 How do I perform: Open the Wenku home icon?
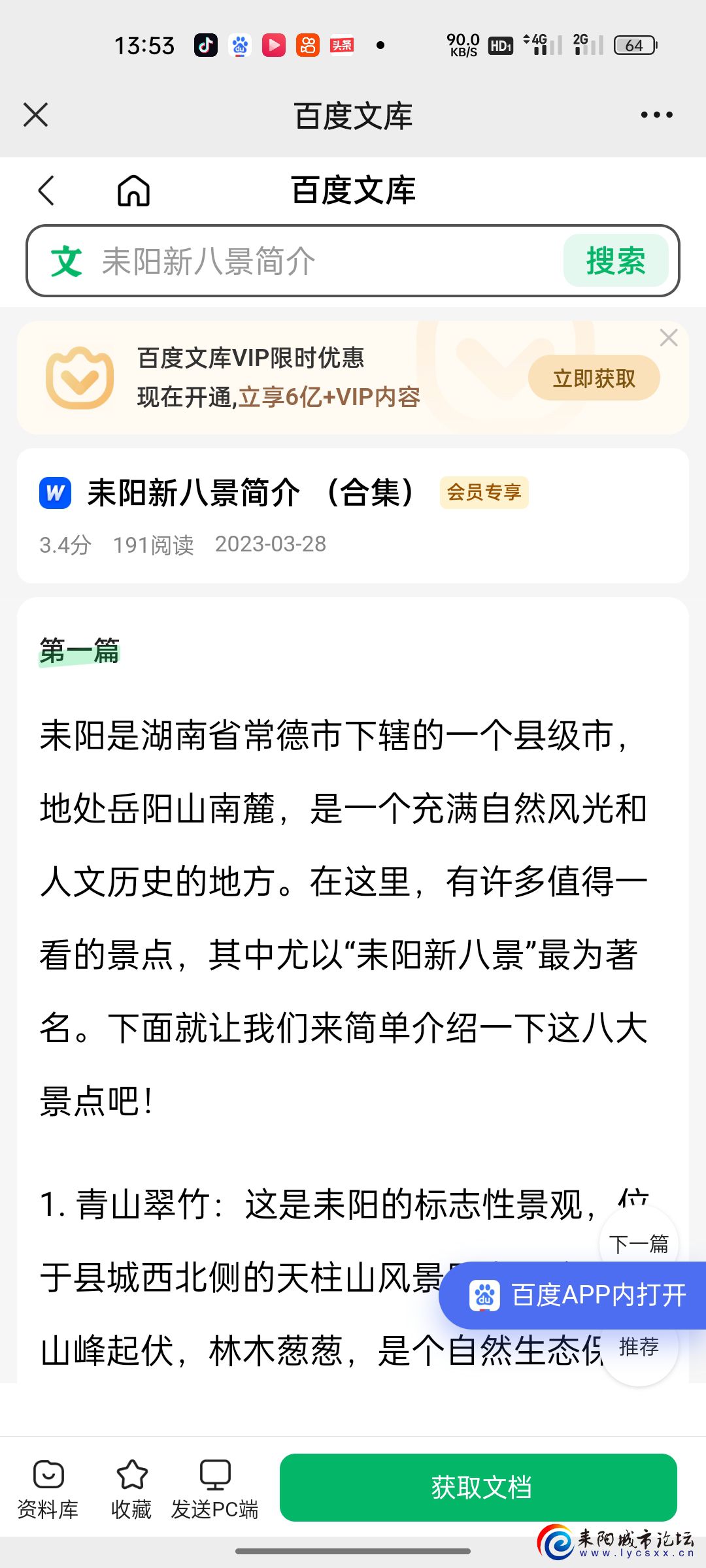133,191
